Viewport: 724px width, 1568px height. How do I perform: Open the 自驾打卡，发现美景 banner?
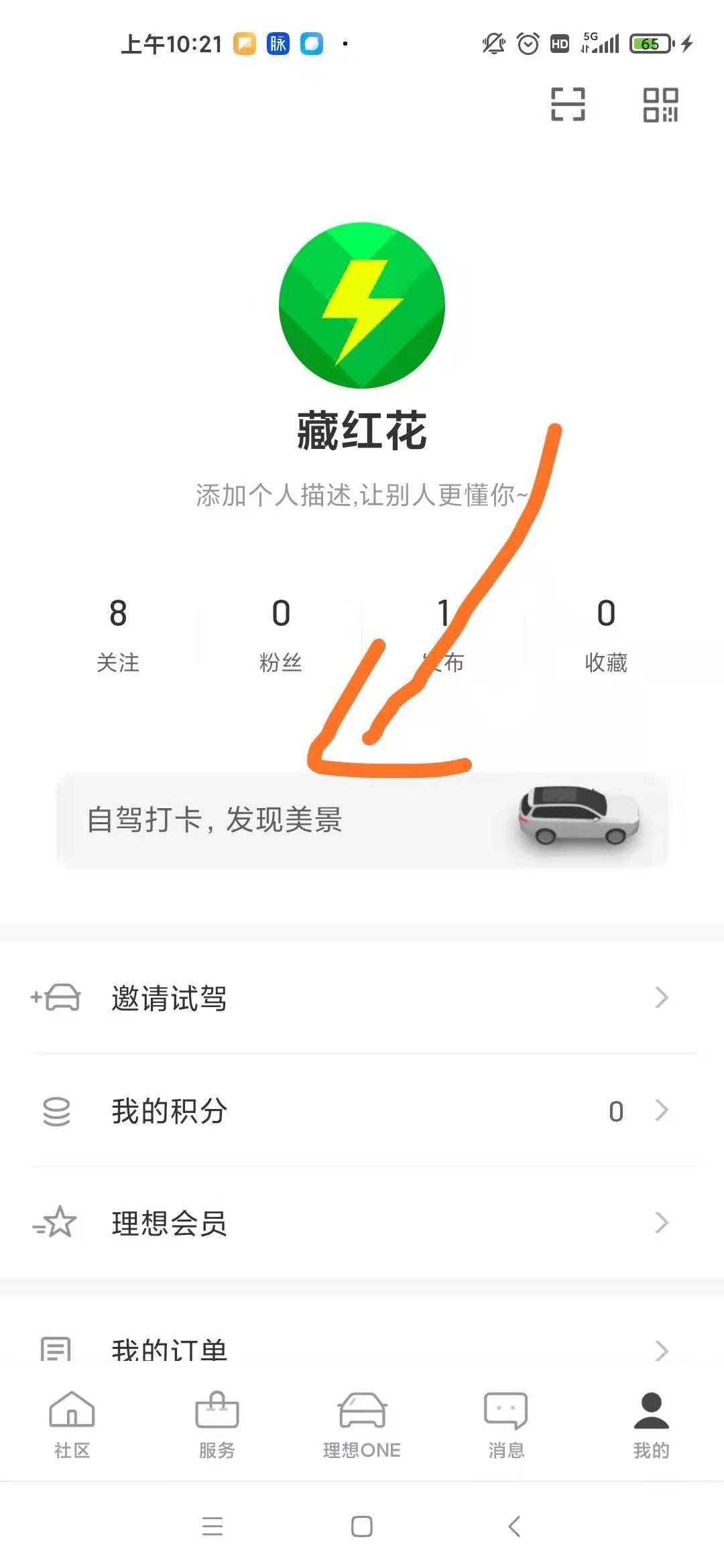coord(362,820)
